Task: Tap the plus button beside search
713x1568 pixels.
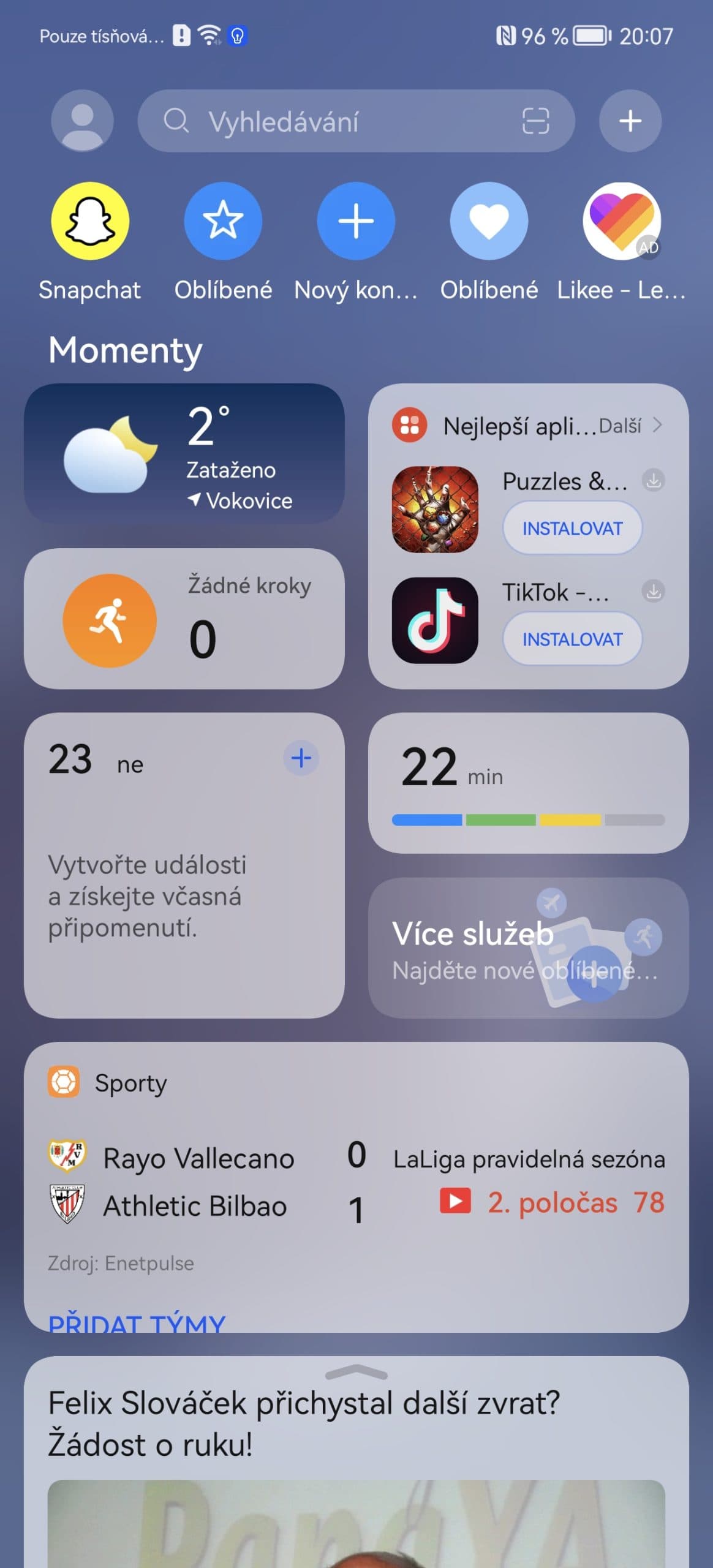Action: [x=630, y=121]
